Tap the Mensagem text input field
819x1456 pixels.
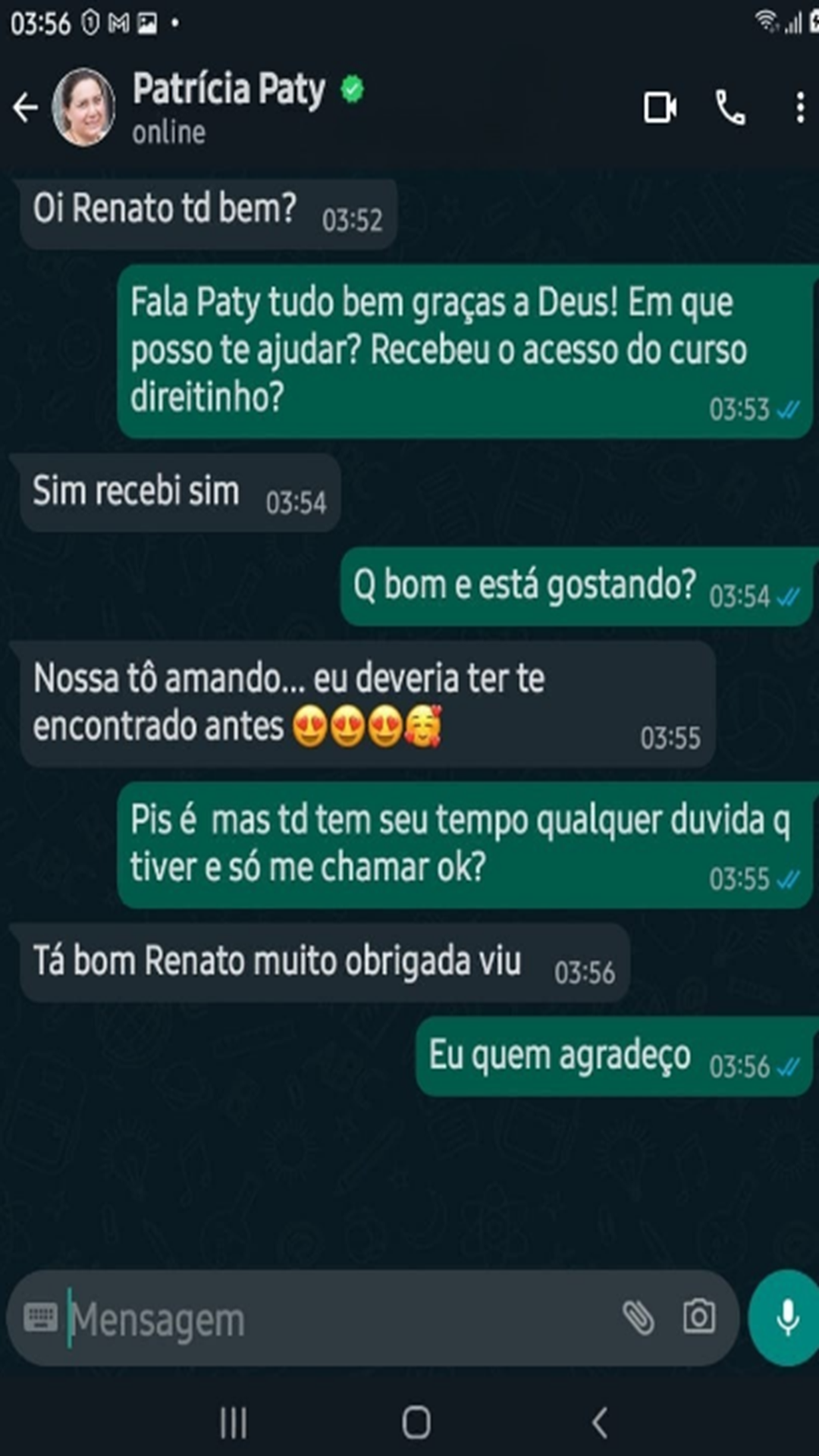pyautogui.click(x=303, y=1316)
